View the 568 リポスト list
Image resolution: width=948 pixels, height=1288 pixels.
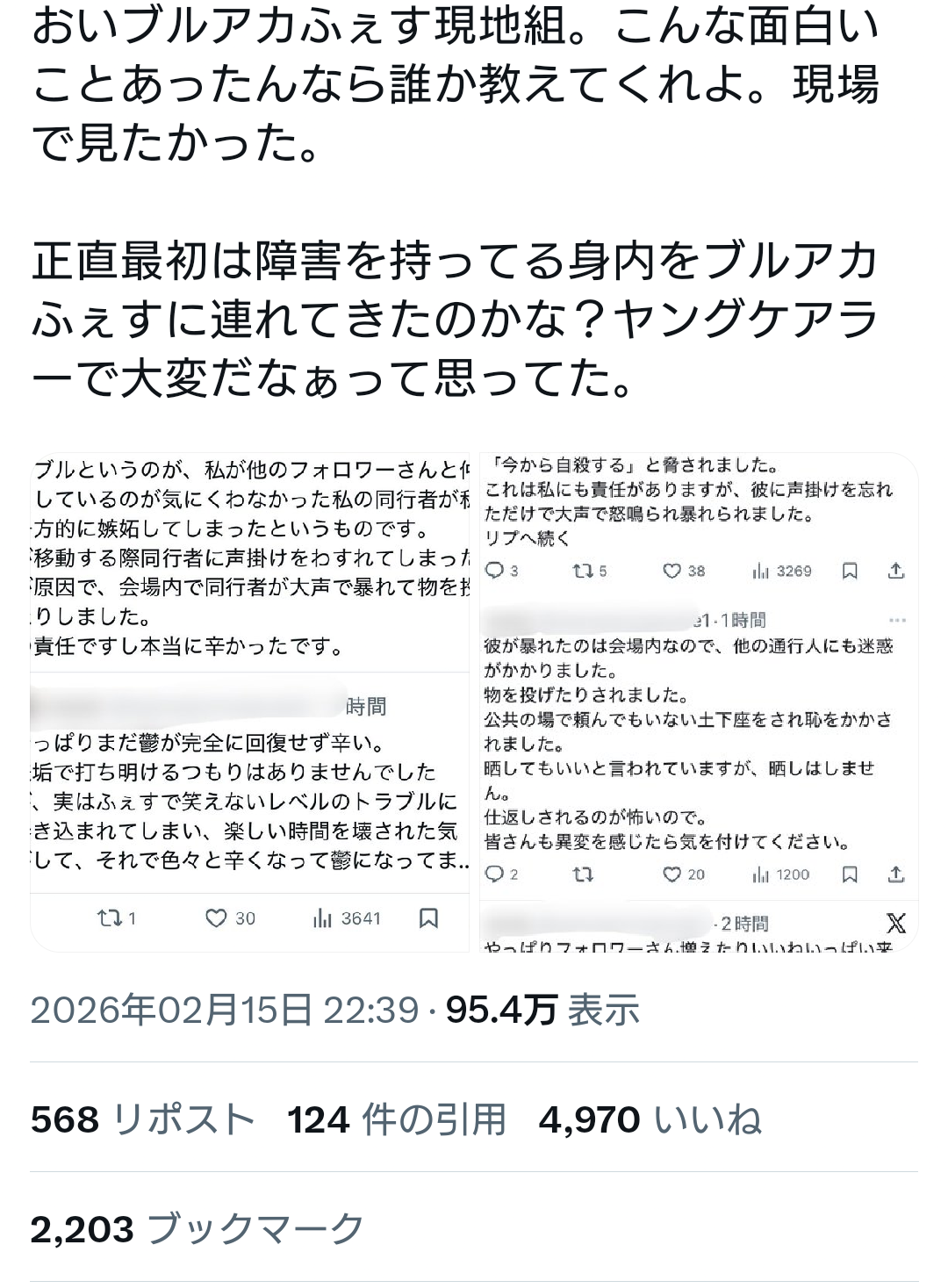142,1119
